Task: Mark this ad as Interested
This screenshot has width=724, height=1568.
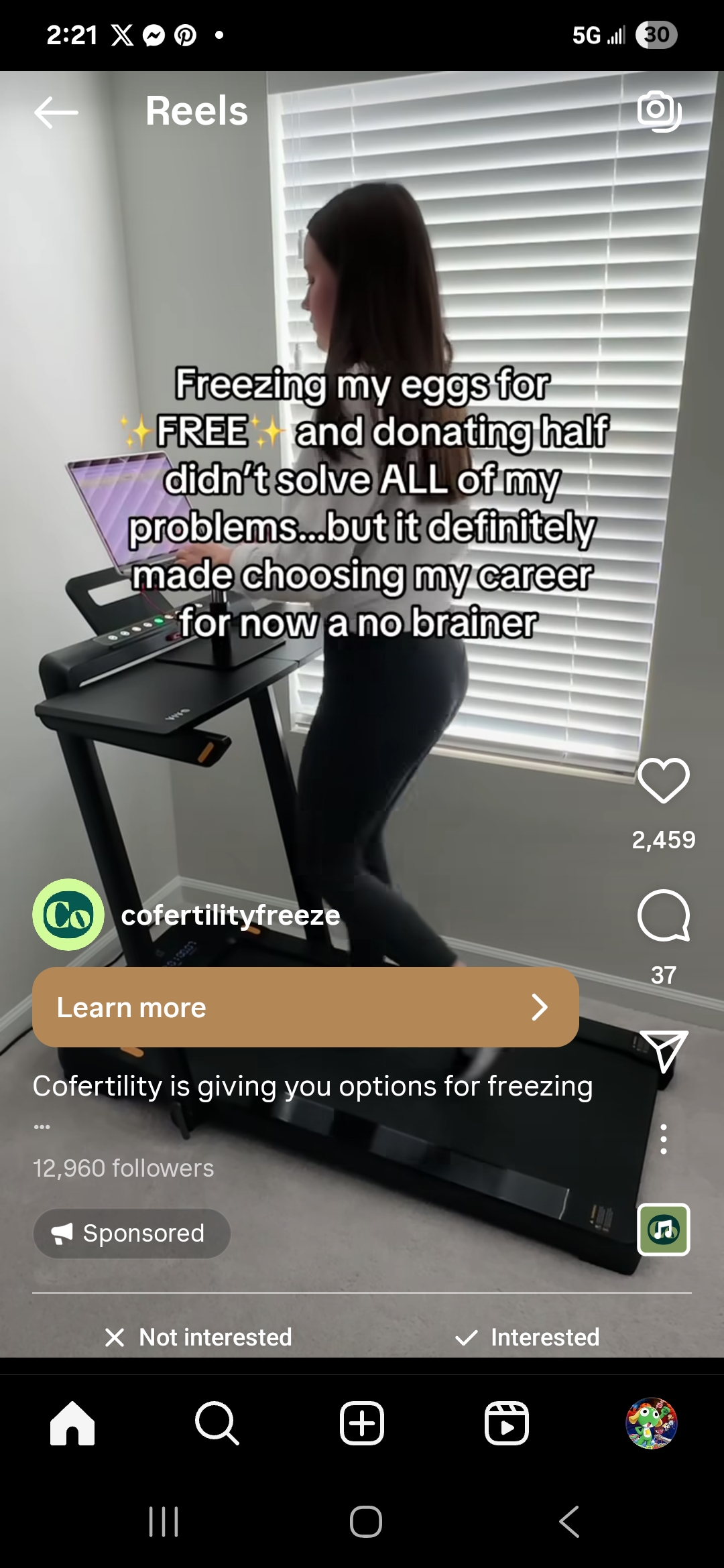Action: pos(528,1337)
